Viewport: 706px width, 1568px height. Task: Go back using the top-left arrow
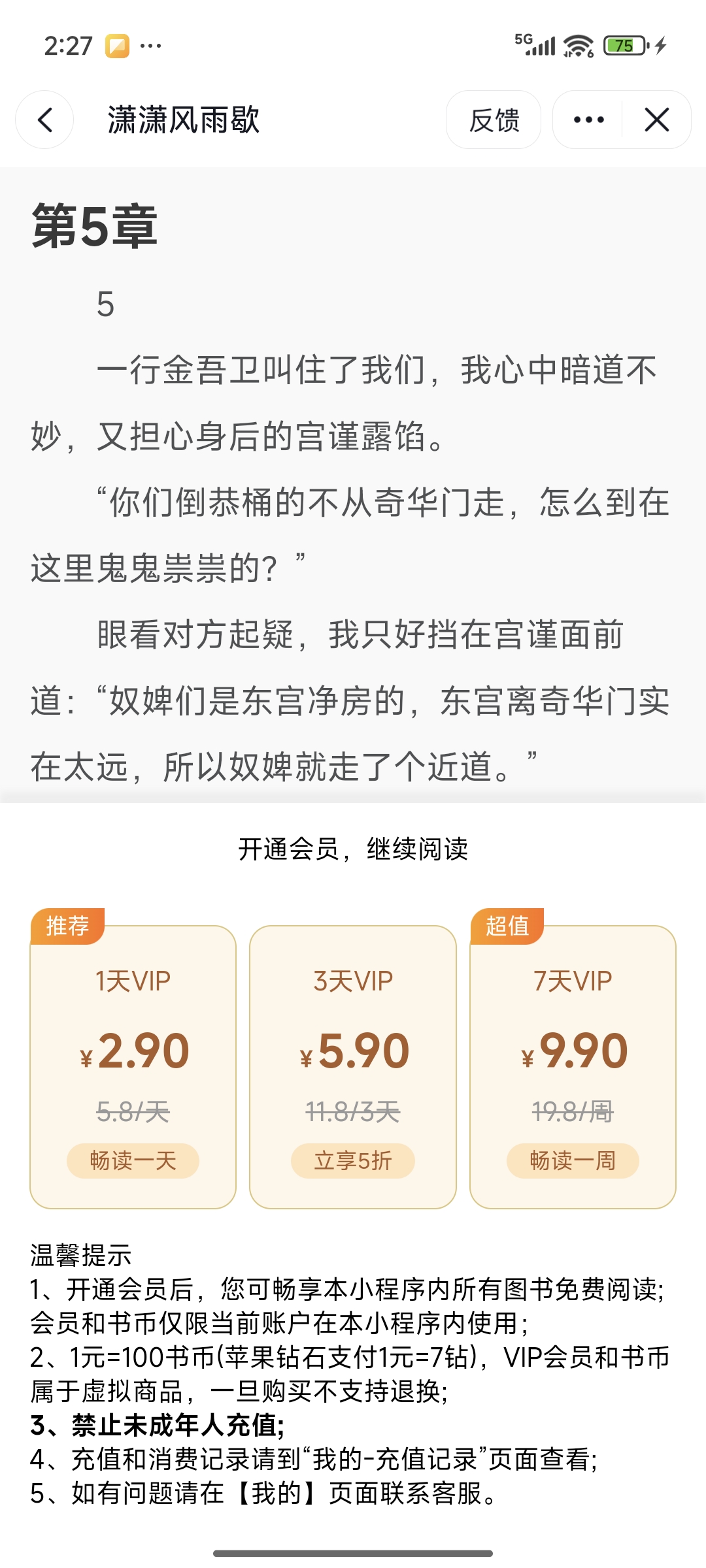click(x=44, y=120)
